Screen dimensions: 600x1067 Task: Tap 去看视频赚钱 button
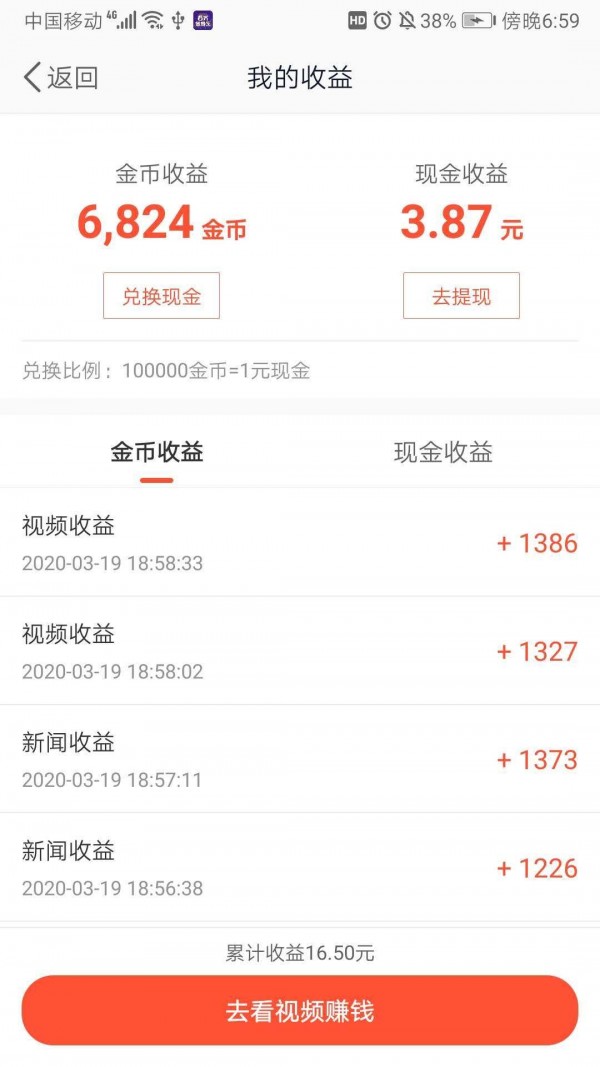click(300, 1011)
